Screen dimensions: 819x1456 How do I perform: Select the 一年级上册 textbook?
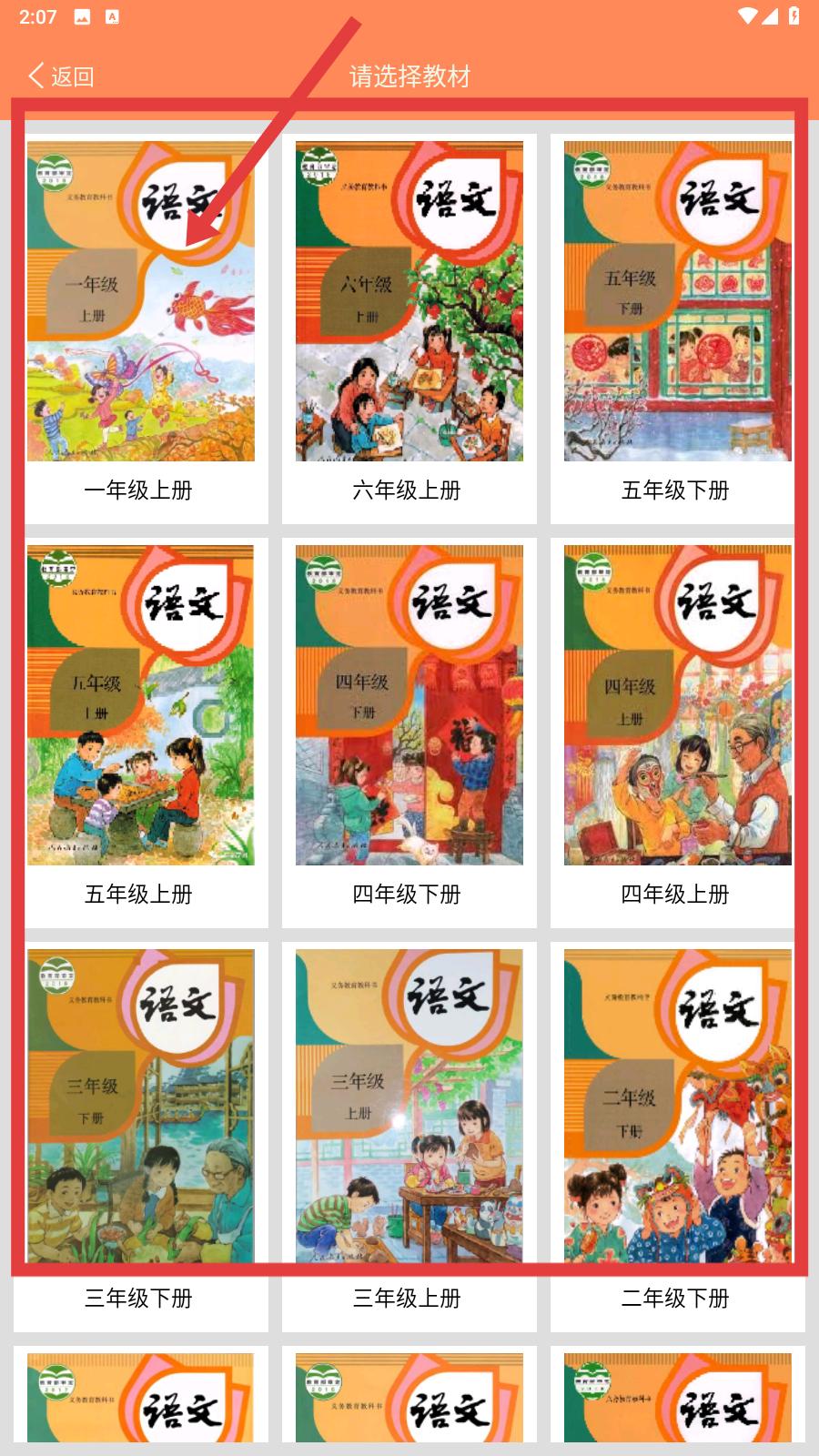click(x=141, y=329)
